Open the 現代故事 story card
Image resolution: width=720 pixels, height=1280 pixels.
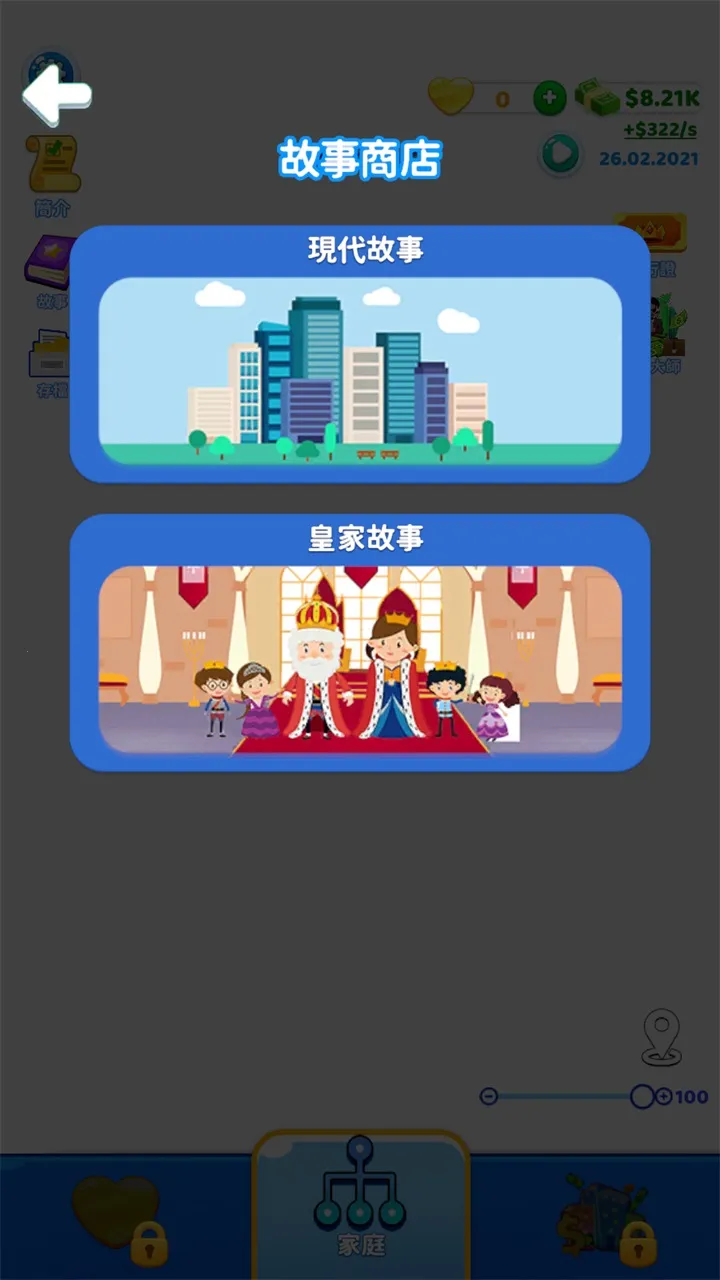click(x=360, y=355)
